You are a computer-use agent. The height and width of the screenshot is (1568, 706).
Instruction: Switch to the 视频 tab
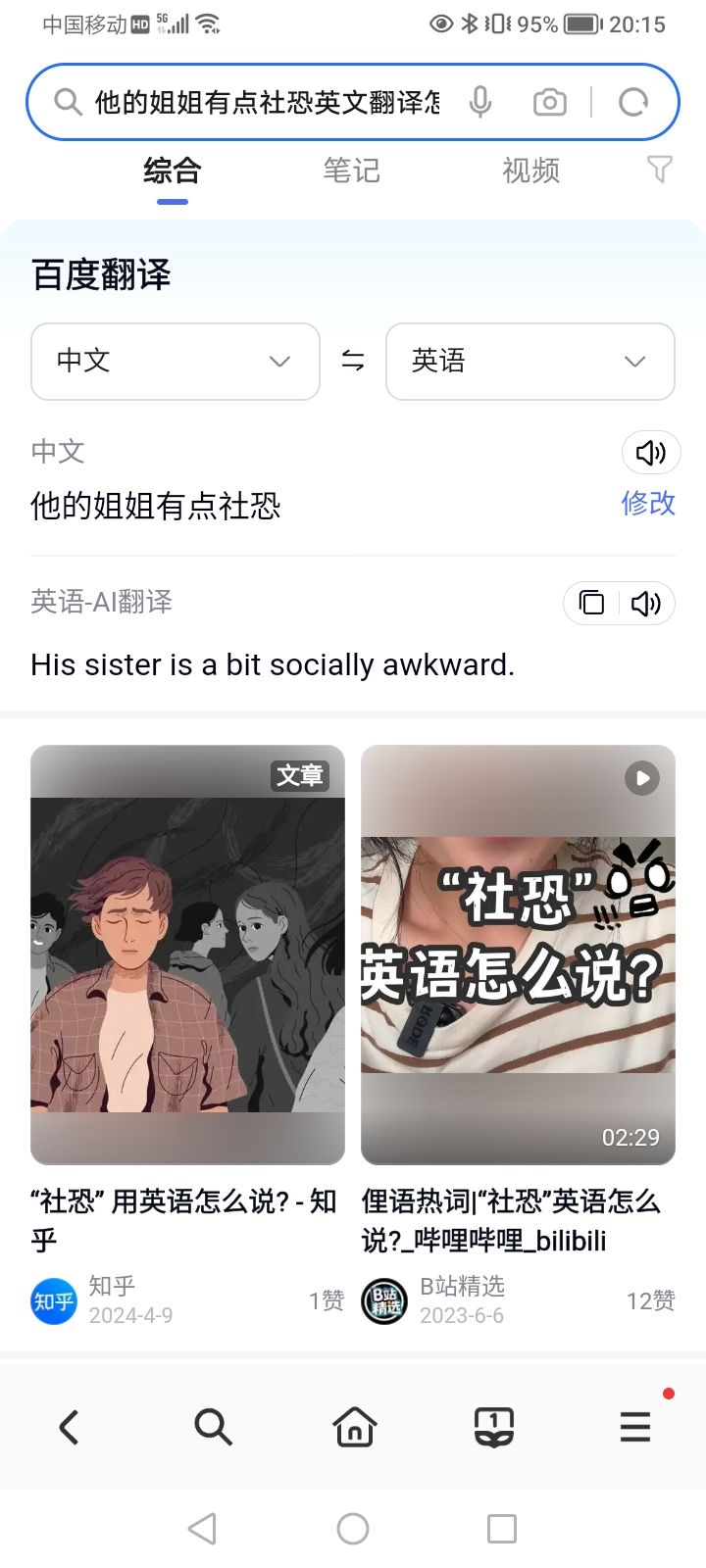(x=530, y=171)
